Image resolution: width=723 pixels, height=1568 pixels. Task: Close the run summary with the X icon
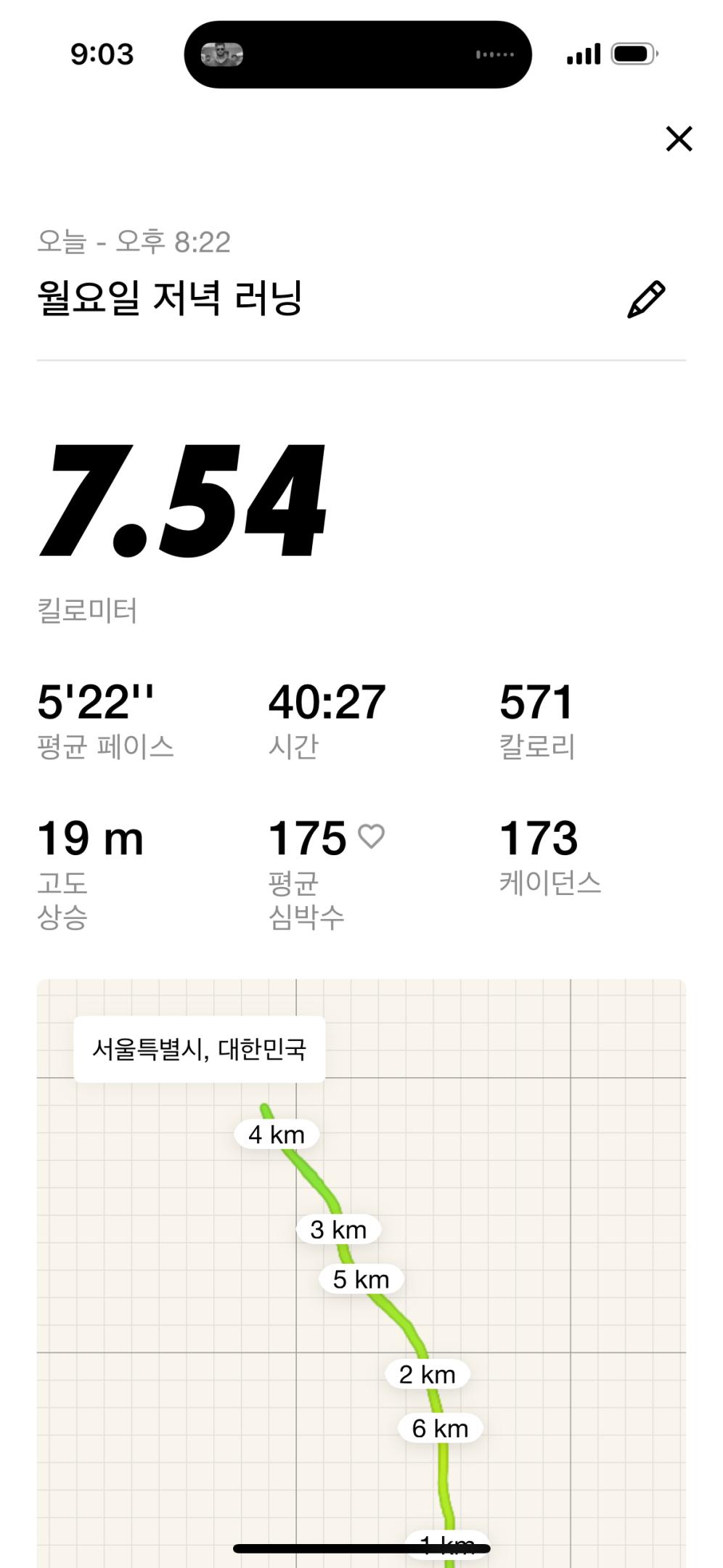click(678, 139)
